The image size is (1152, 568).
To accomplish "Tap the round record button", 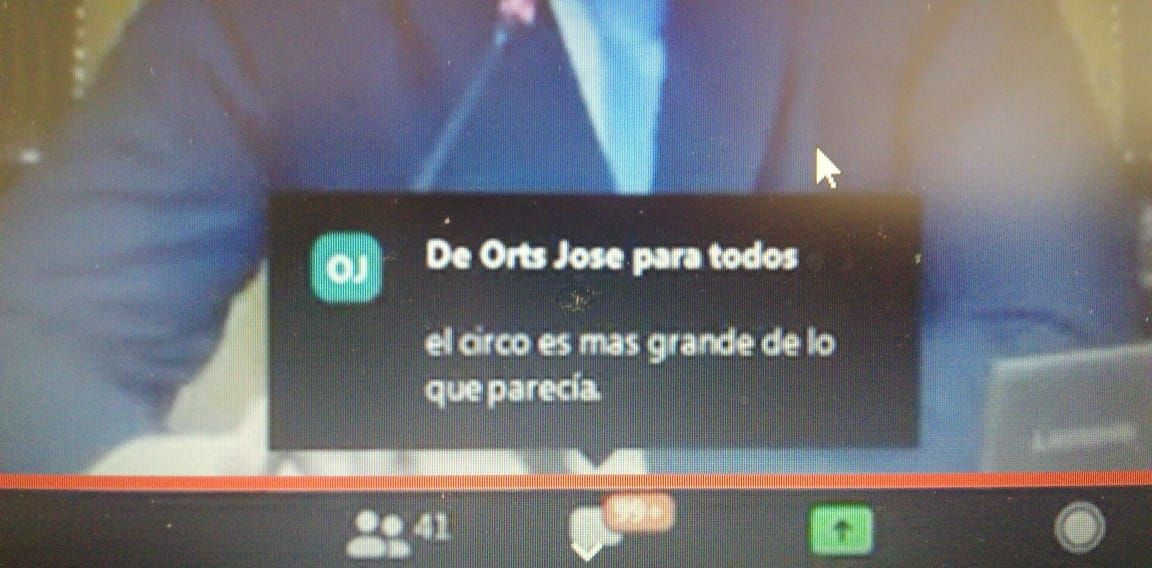I will click(x=1079, y=527).
